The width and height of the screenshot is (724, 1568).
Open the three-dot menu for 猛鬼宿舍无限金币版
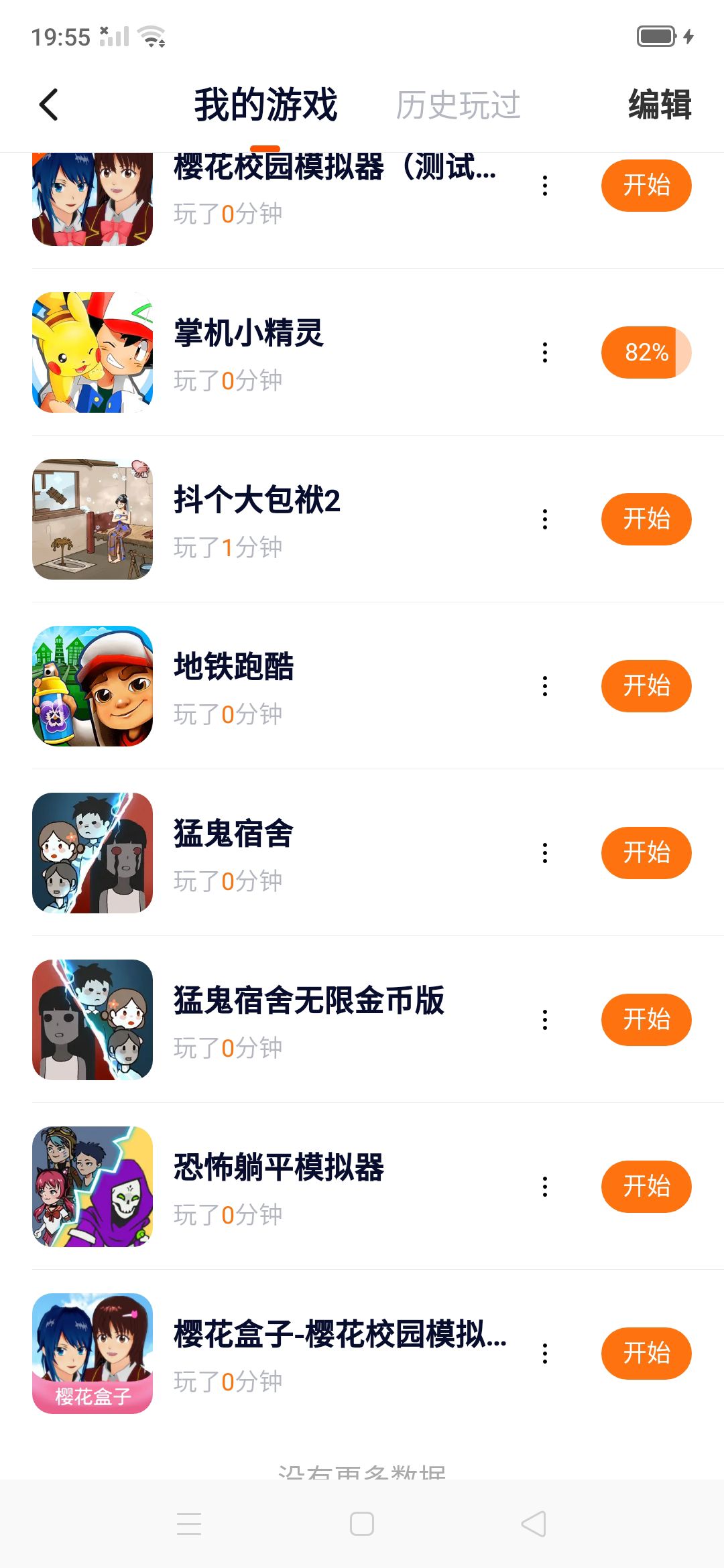click(x=545, y=1020)
